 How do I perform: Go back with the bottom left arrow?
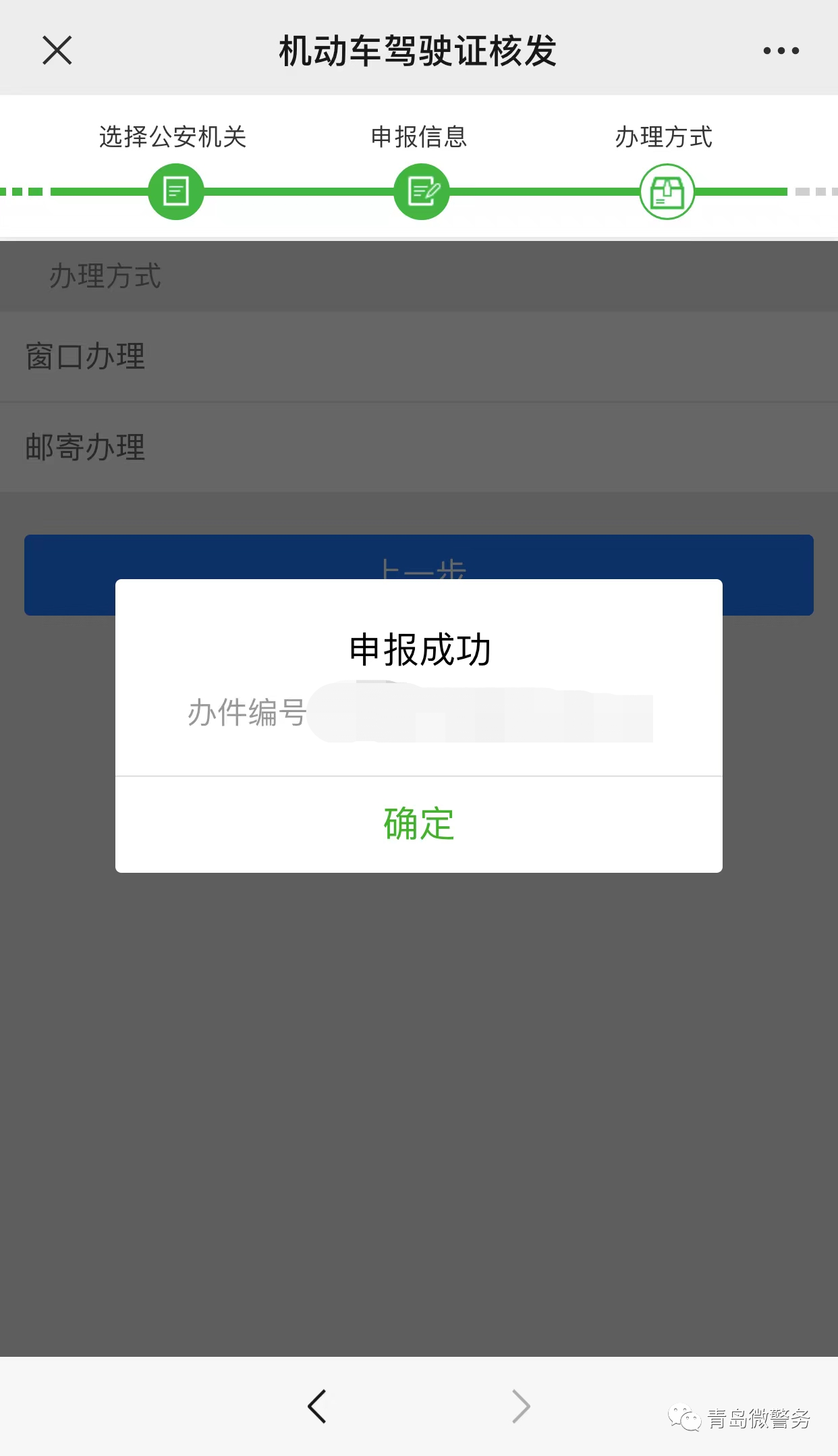point(317,1407)
